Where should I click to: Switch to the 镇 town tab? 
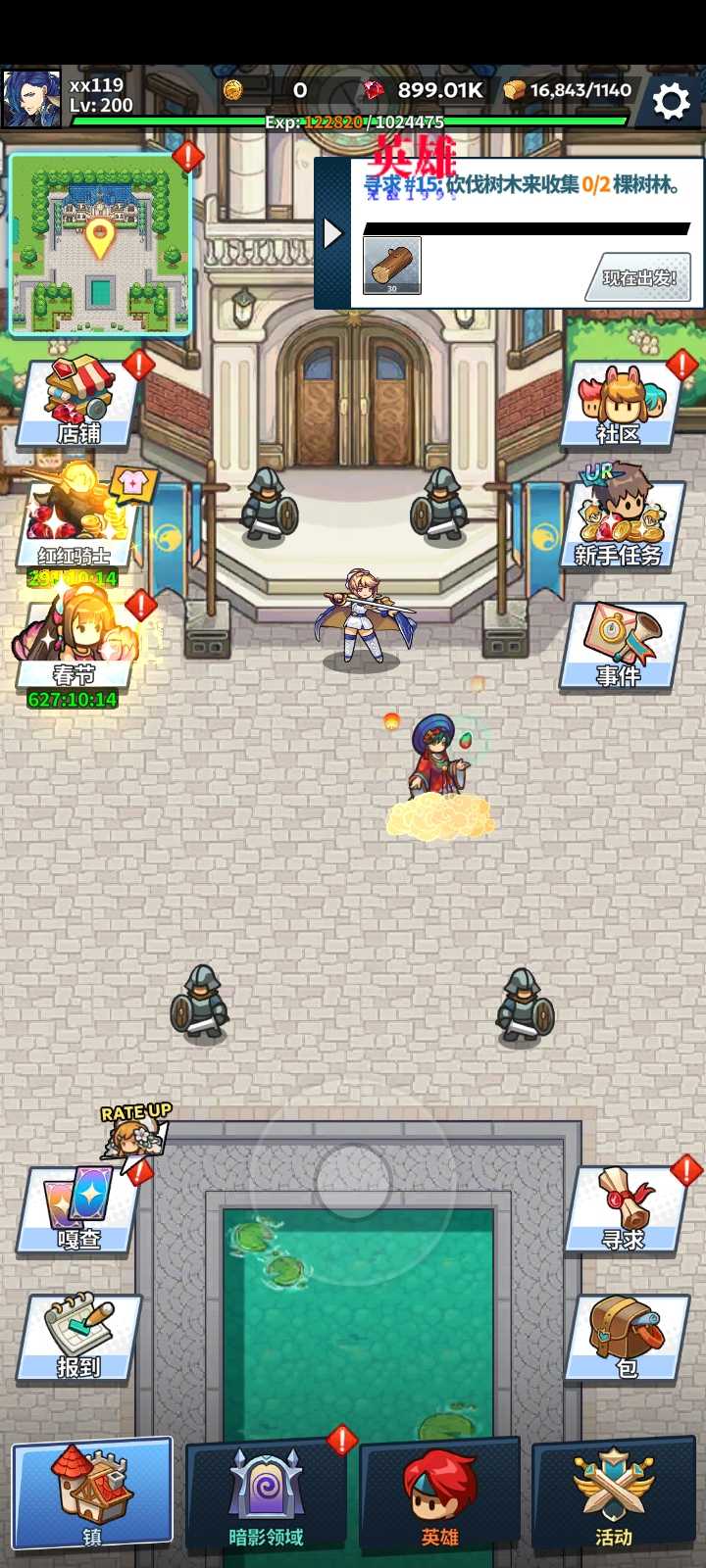(x=92, y=1494)
